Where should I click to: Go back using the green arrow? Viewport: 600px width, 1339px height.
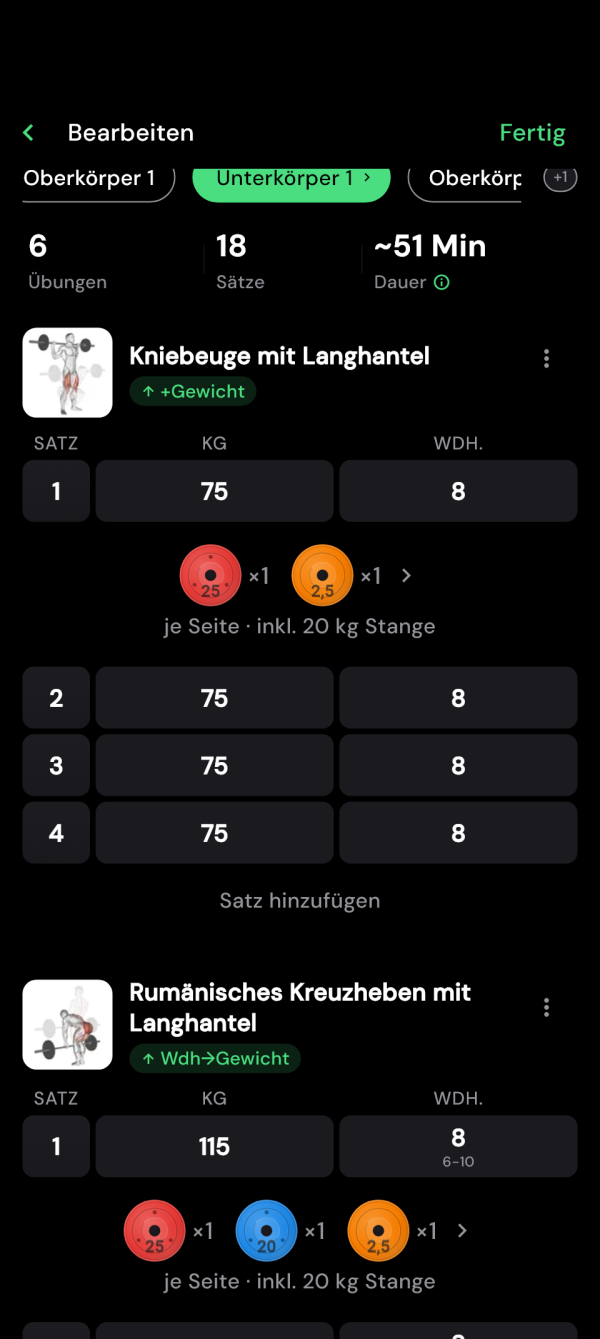29,132
